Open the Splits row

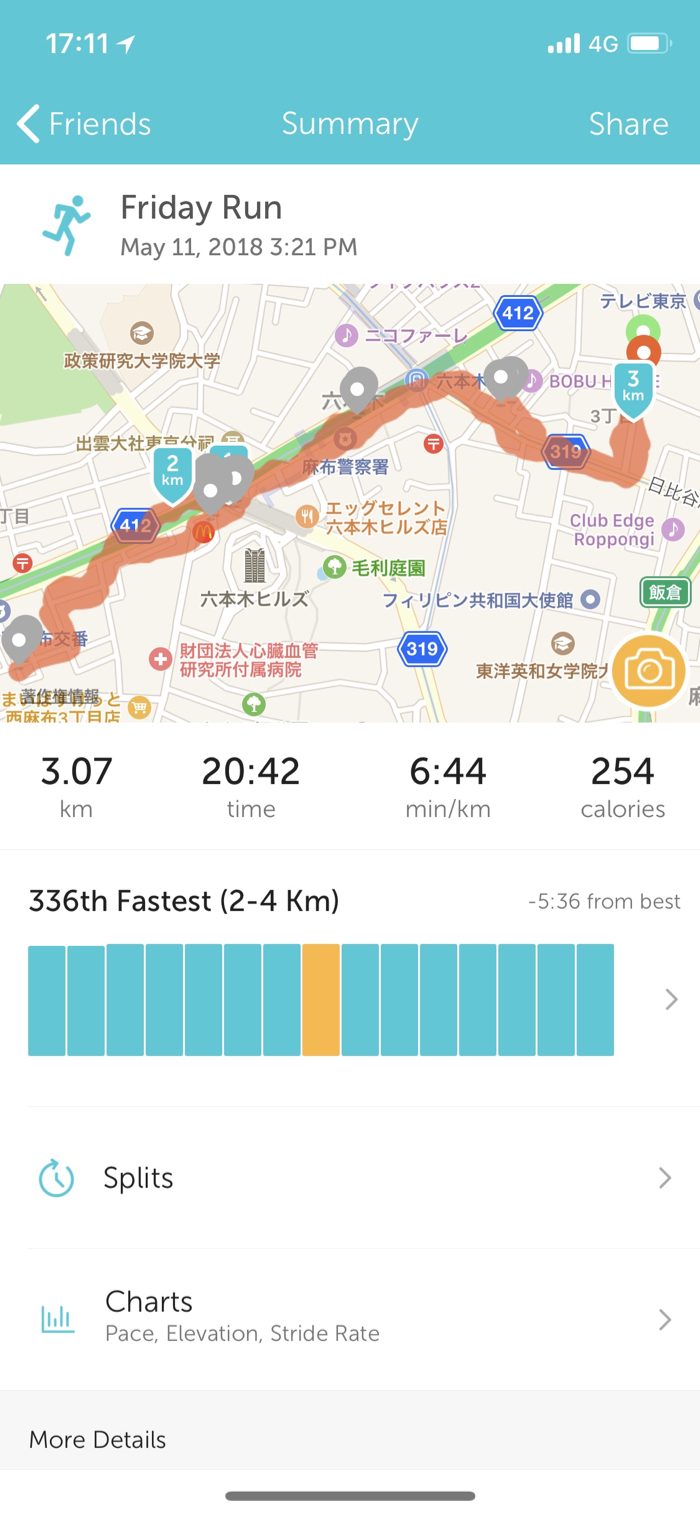tap(350, 1178)
